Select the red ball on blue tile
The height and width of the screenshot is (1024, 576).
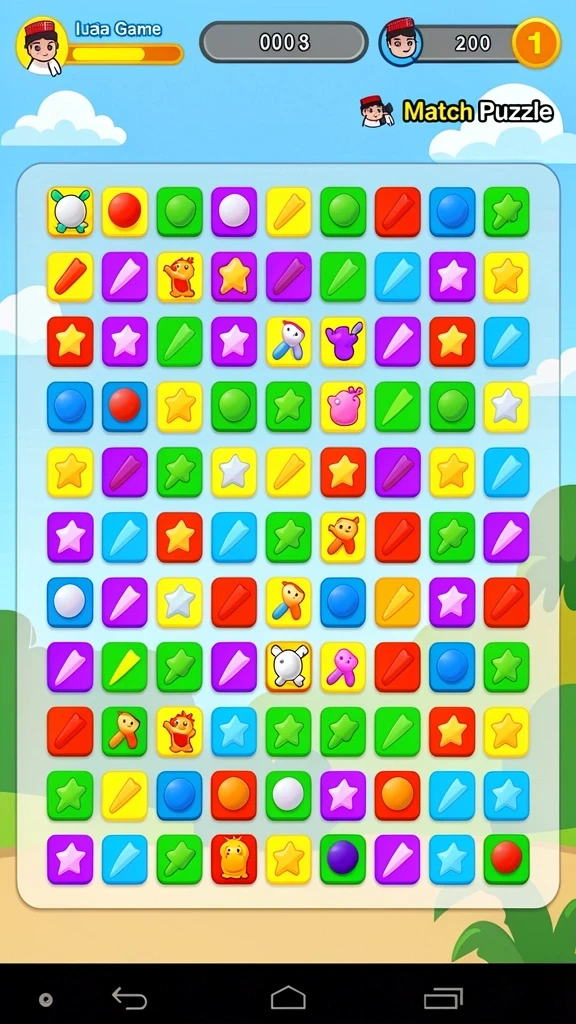(x=125, y=407)
